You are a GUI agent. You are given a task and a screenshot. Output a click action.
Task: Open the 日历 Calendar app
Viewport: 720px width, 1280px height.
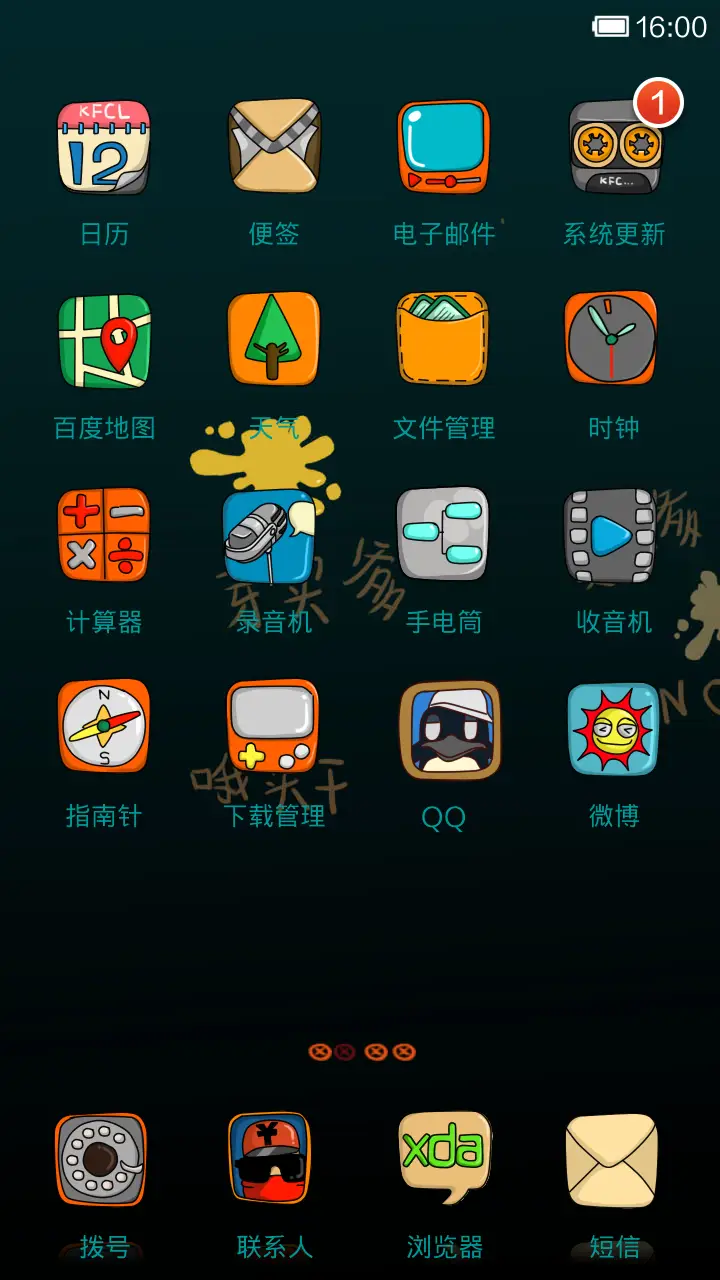(x=104, y=146)
